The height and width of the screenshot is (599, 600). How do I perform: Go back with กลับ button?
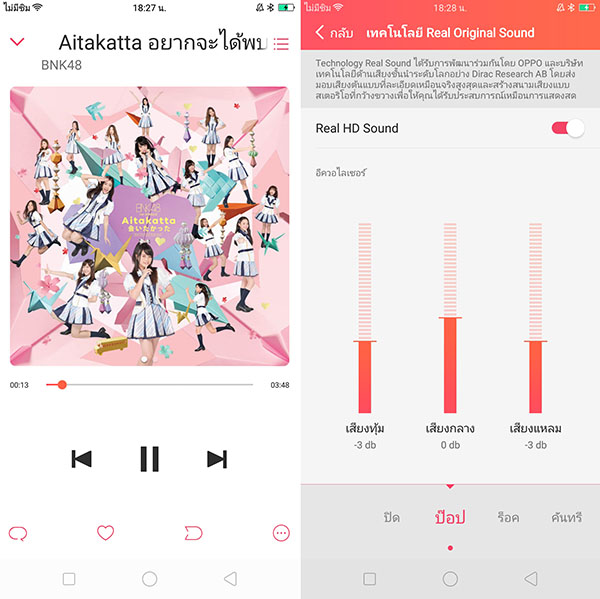point(334,33)
